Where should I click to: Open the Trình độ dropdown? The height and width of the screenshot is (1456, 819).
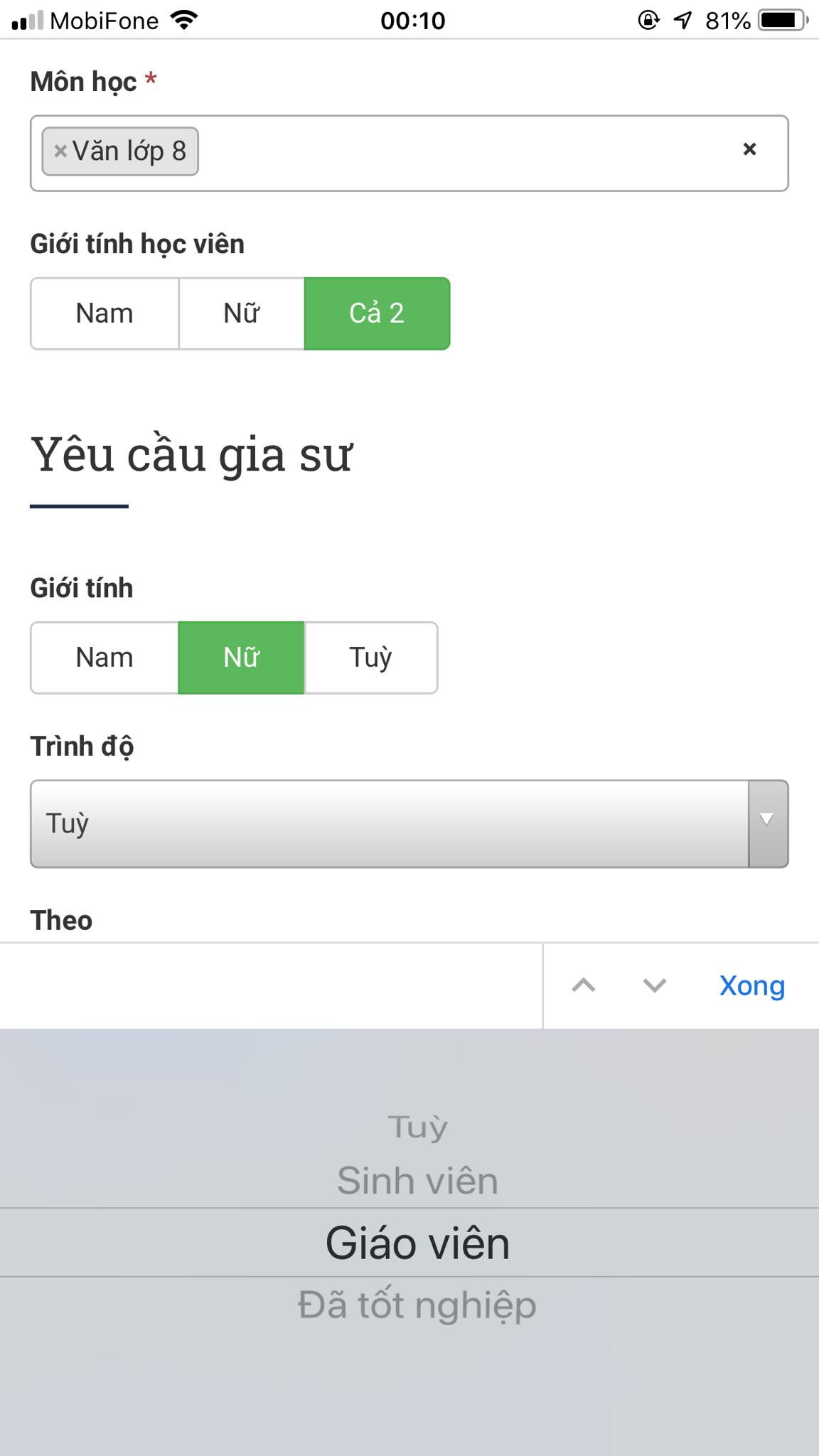click(x=409, y=823)
